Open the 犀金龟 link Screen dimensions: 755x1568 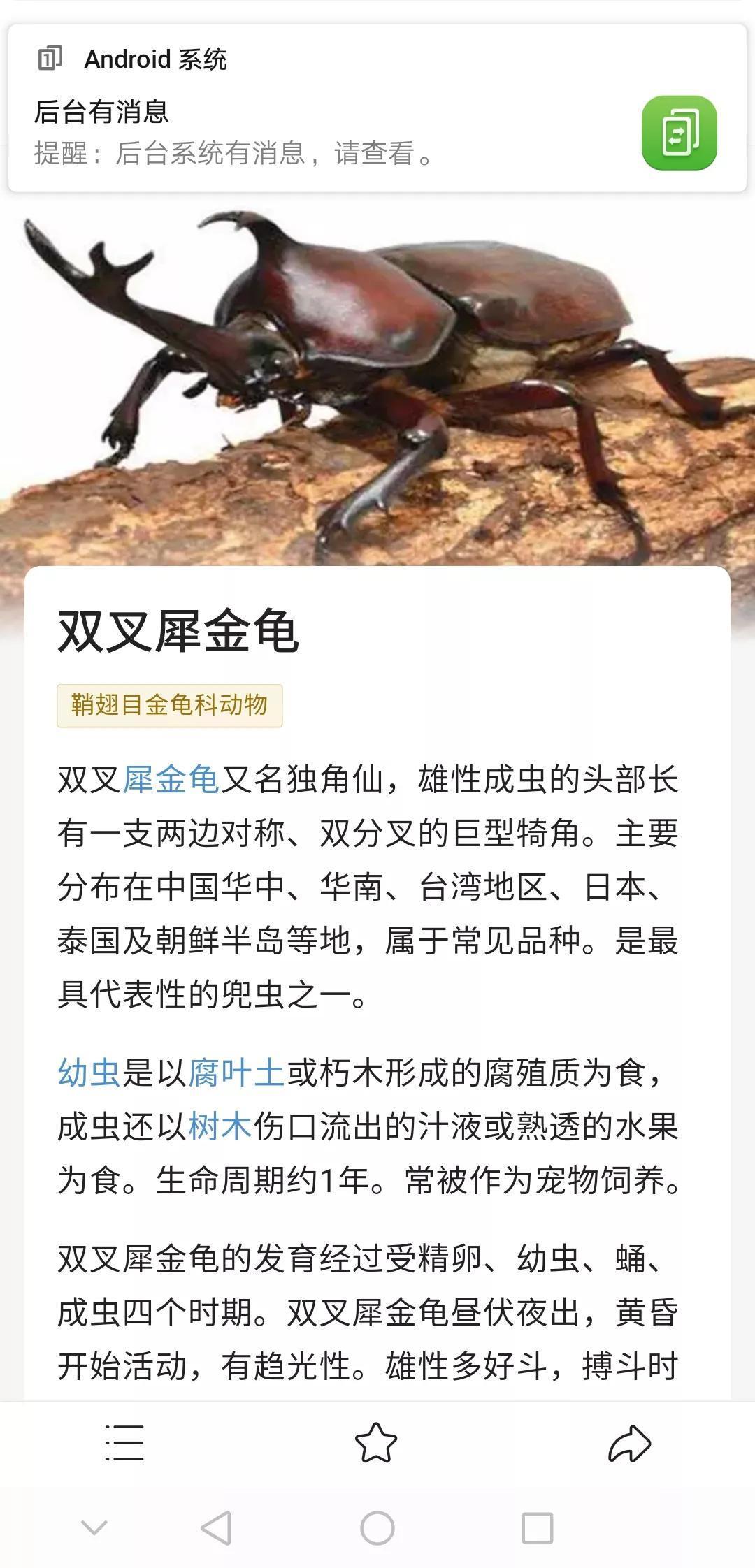(x=171, y=779)
